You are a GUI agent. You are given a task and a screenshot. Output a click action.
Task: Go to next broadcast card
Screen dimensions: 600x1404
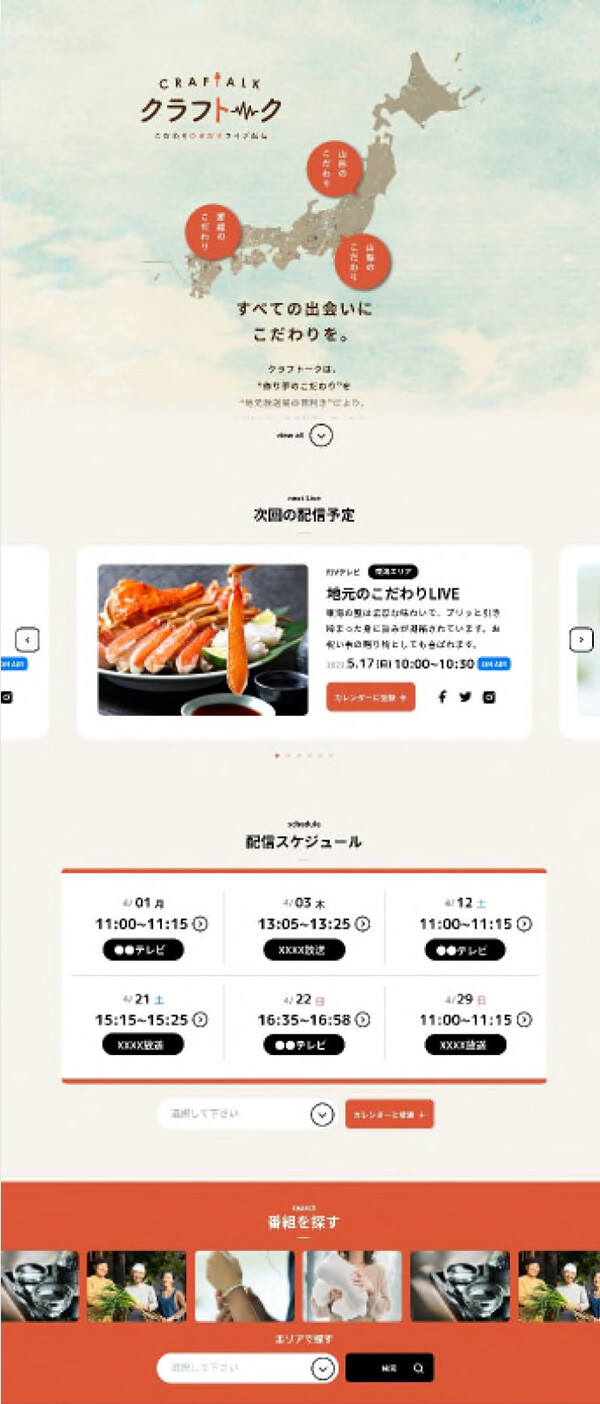[581, 640]
